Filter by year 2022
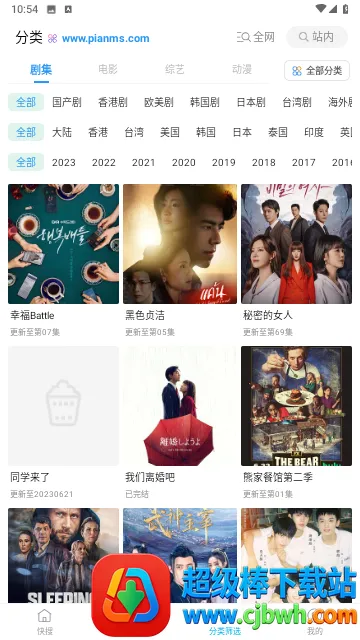The width and height of the screenshot is (360, 640). (x=104, y=162)
